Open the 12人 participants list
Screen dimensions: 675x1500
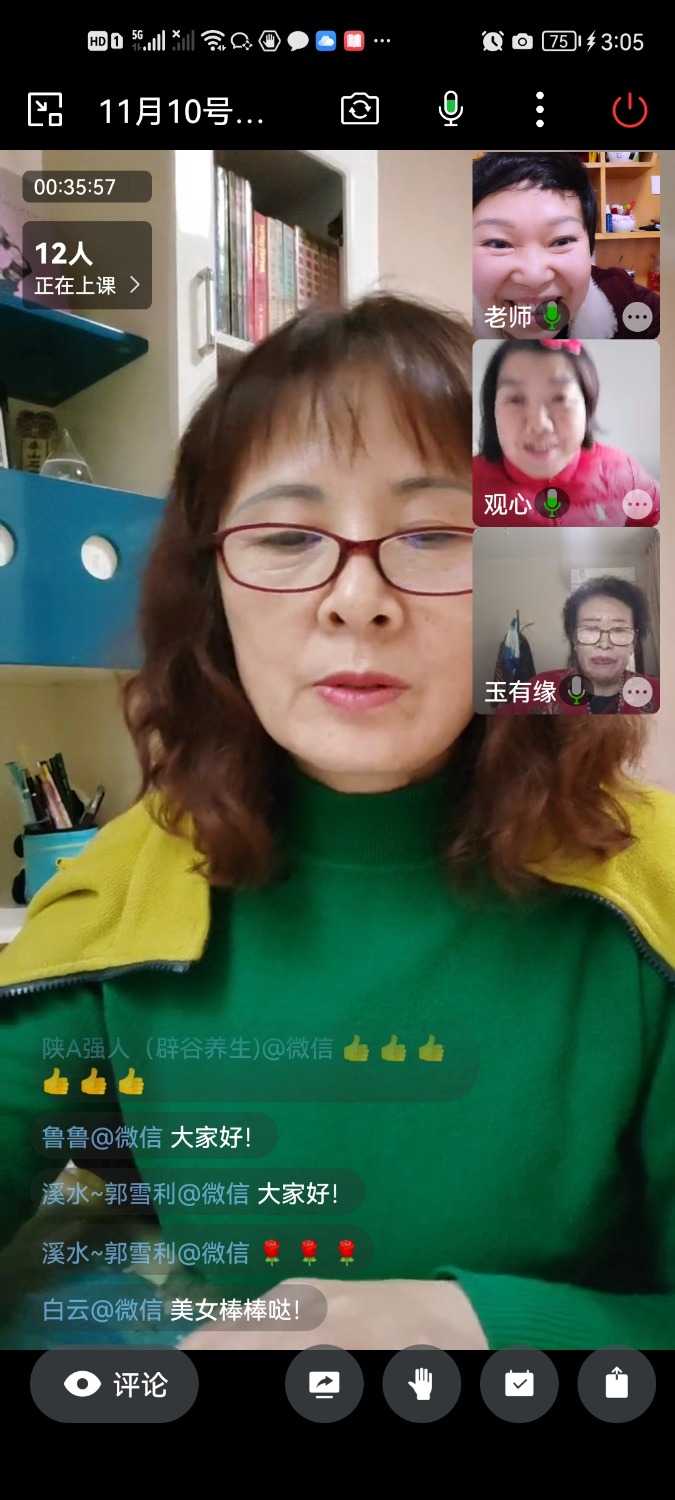point(88,267)
